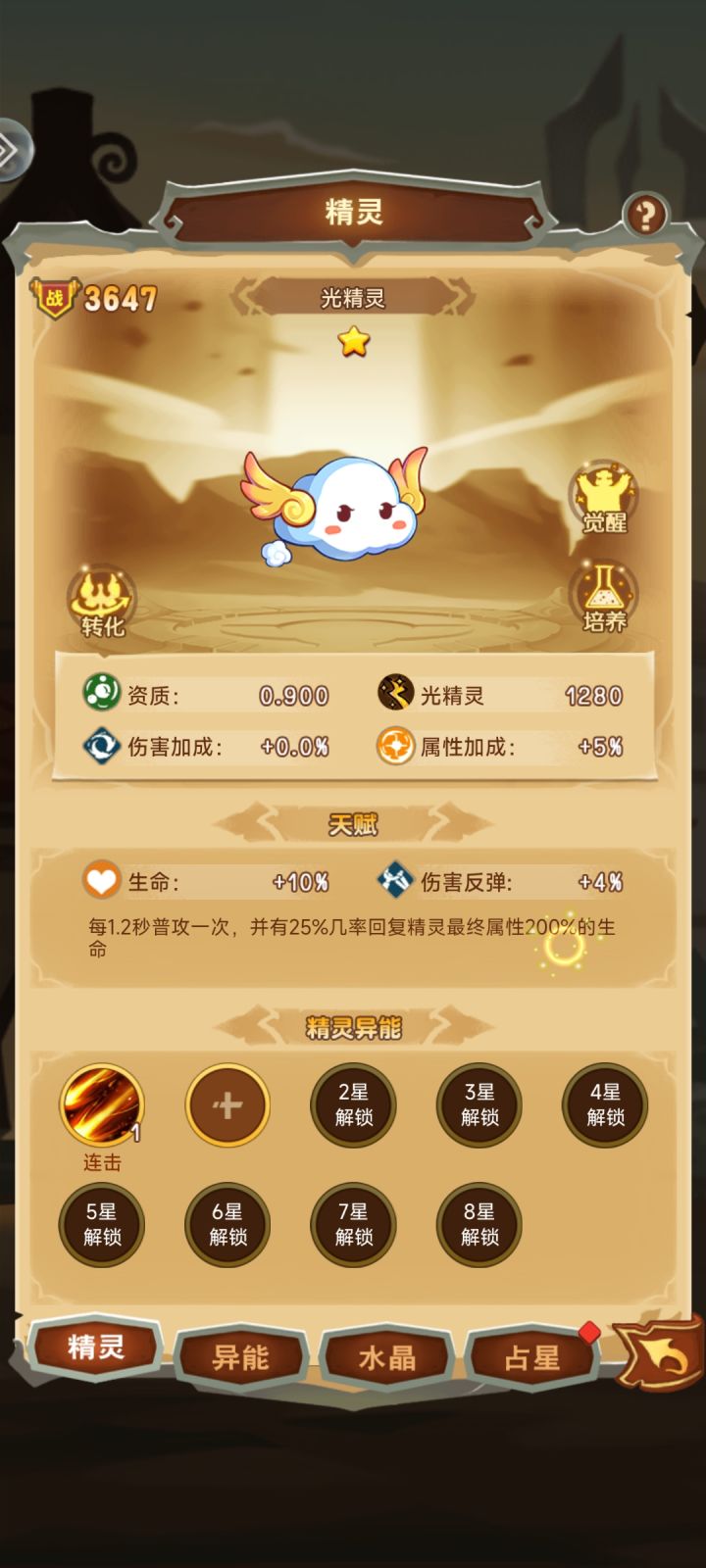
Task: Click the 8星解锁 locked slot
Action: [x=479, y=1224]
